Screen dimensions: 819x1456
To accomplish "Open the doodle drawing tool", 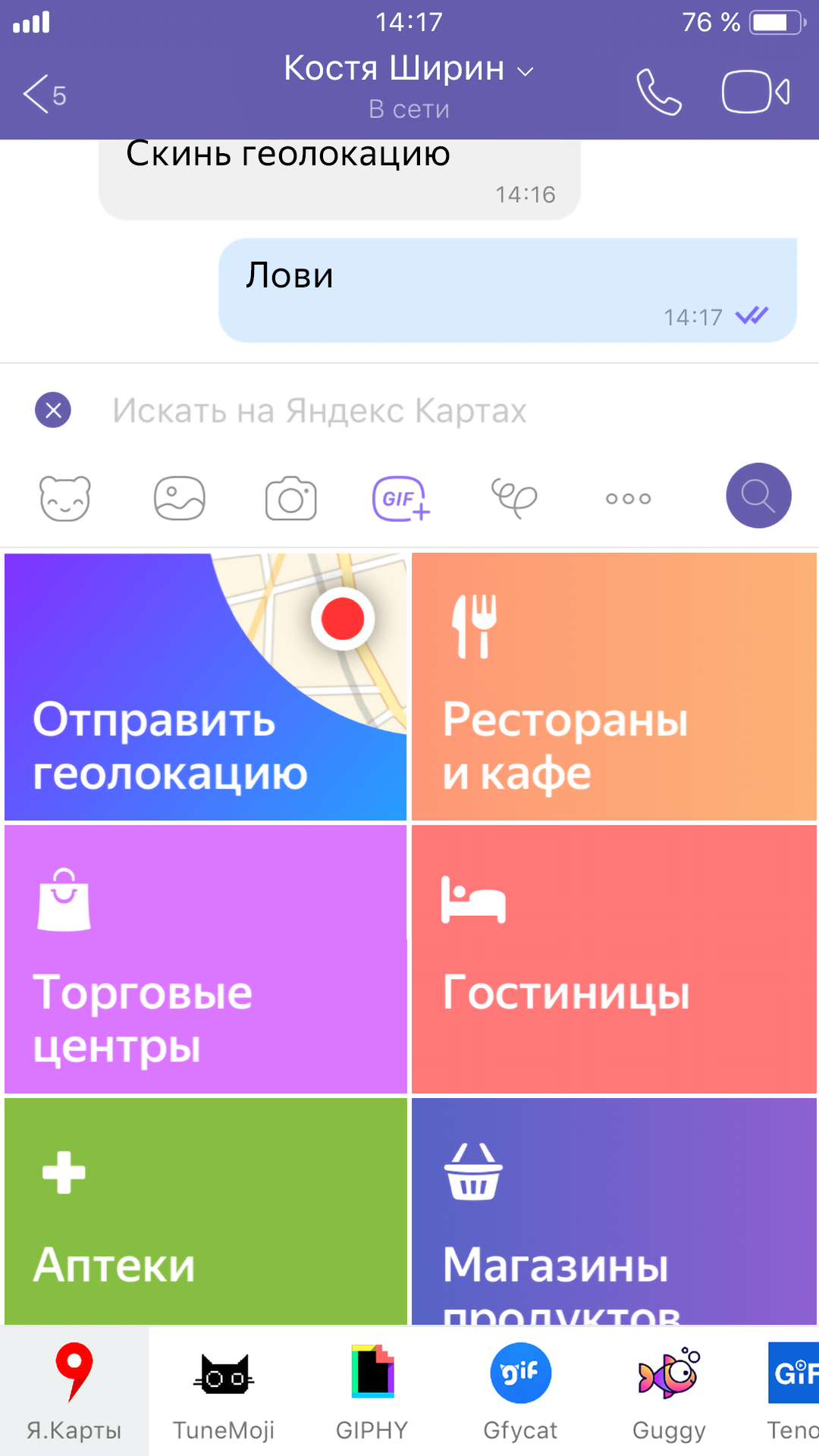I will coord(514,498).
